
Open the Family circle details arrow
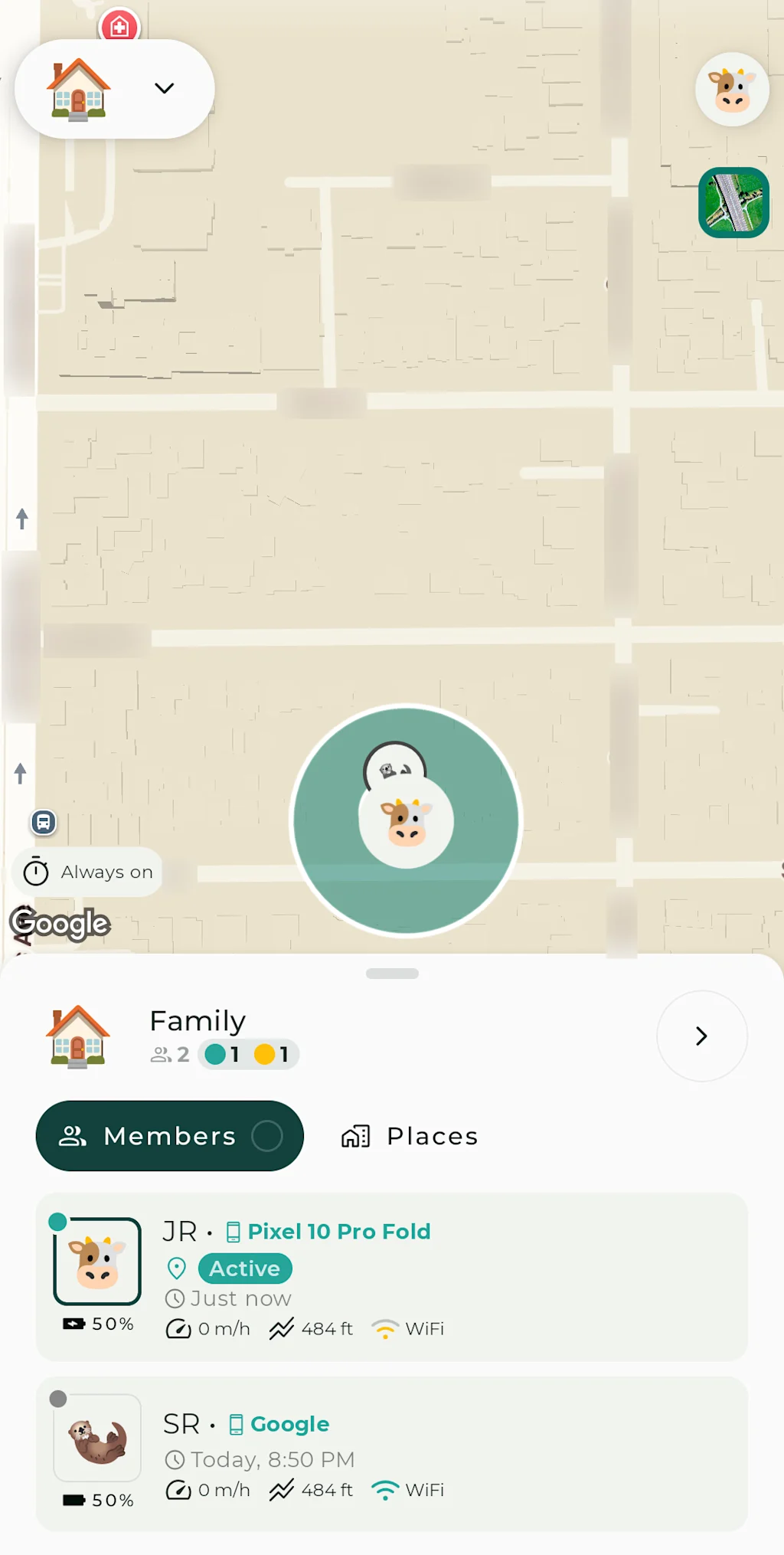coord(701,1036)
